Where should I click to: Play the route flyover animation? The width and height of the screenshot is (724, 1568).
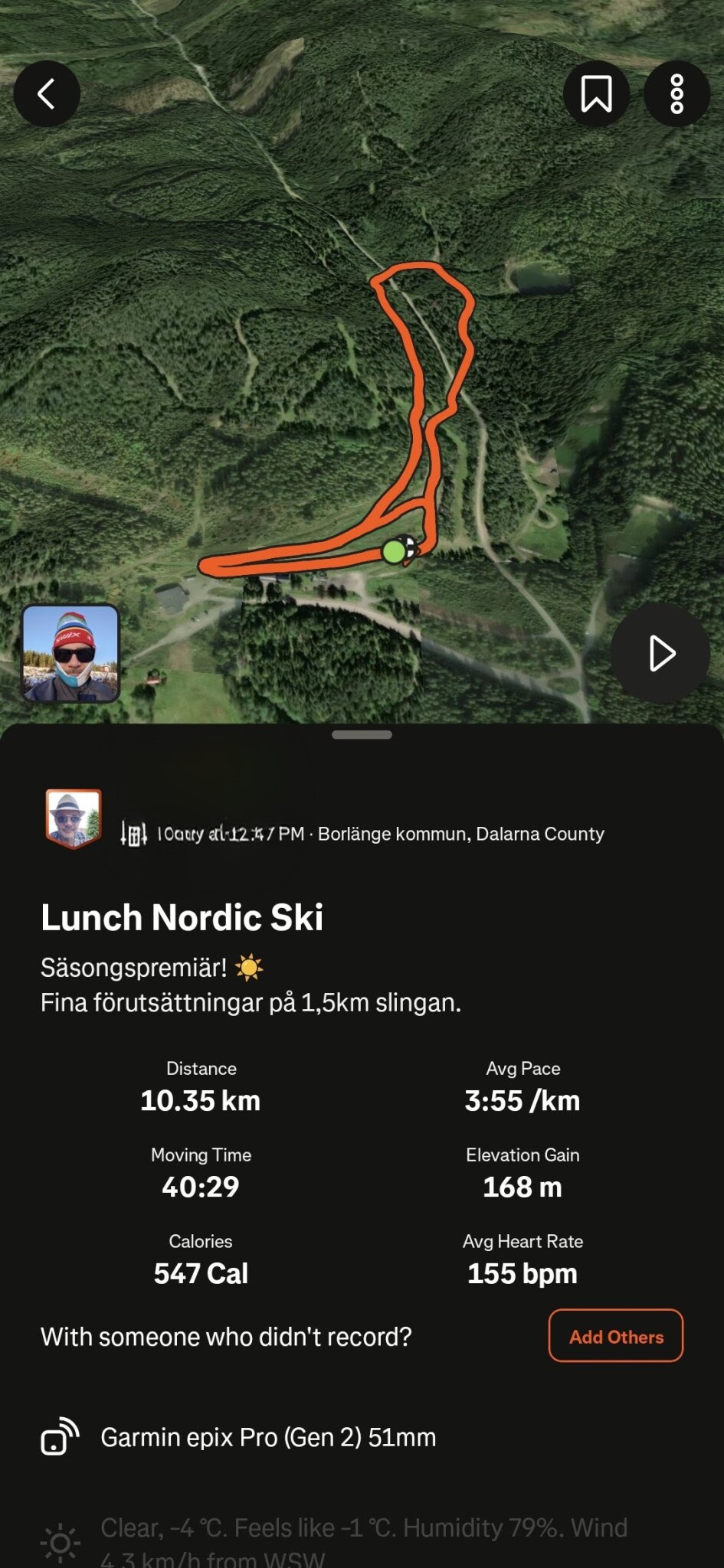click(x=660, y=653)
